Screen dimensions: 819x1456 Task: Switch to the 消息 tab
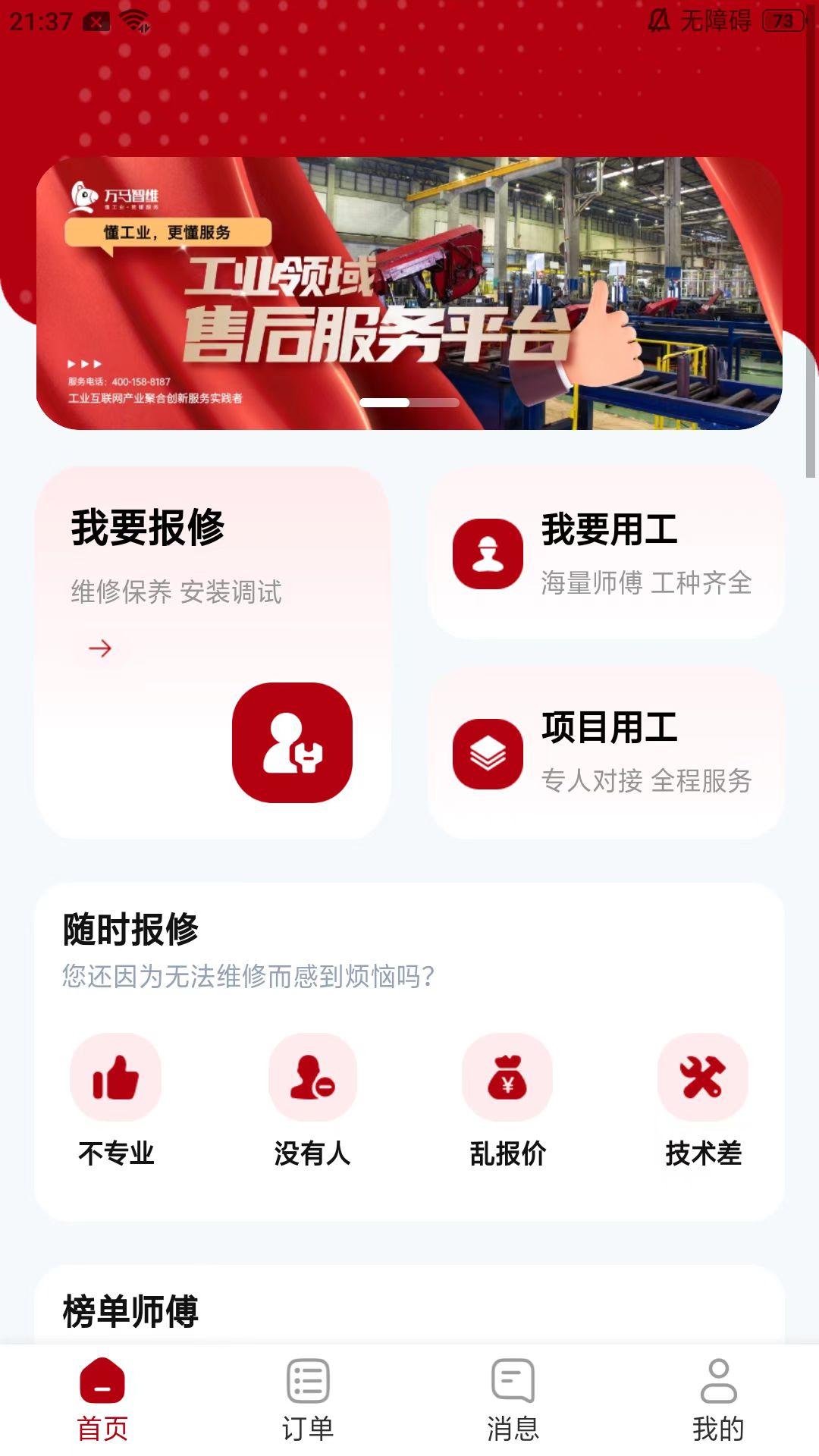[512, 1408]
